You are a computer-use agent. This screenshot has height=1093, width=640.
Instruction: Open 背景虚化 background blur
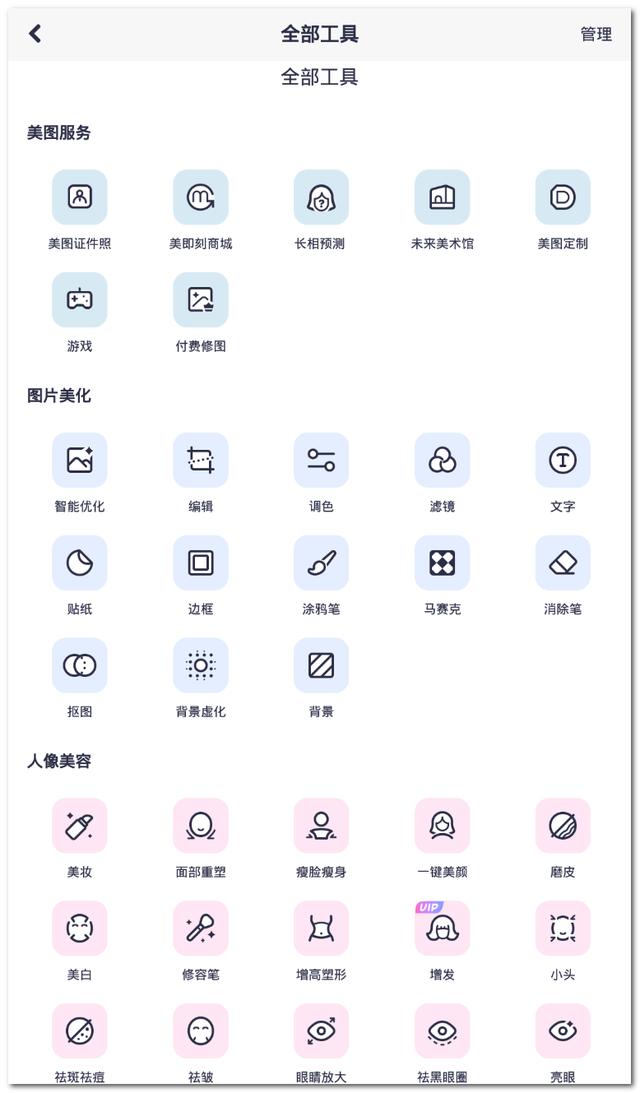(x=201, y=666)
